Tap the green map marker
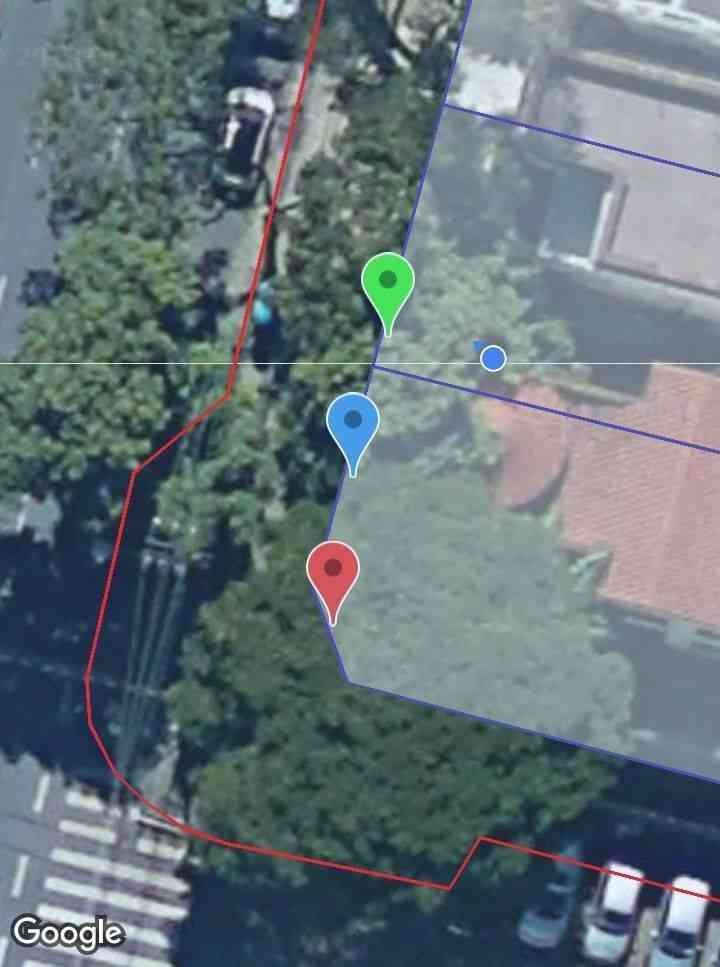The image size is (720, 967). click(388, 284)
